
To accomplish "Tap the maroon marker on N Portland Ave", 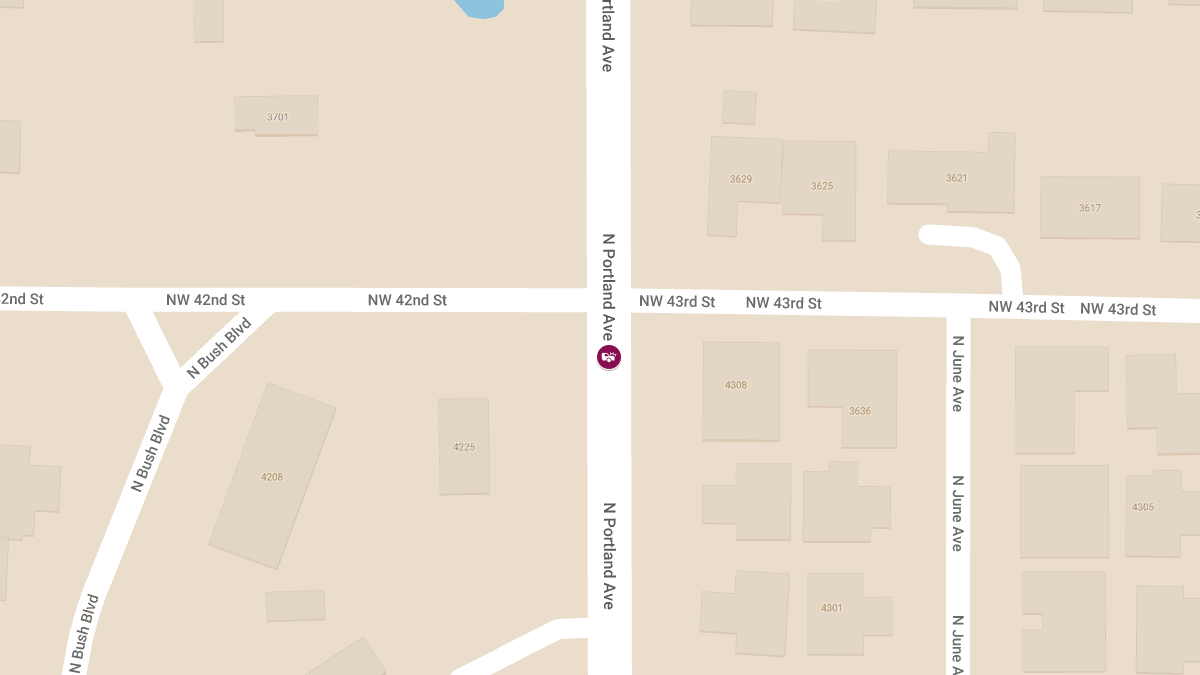I will [x=609, y=356].
